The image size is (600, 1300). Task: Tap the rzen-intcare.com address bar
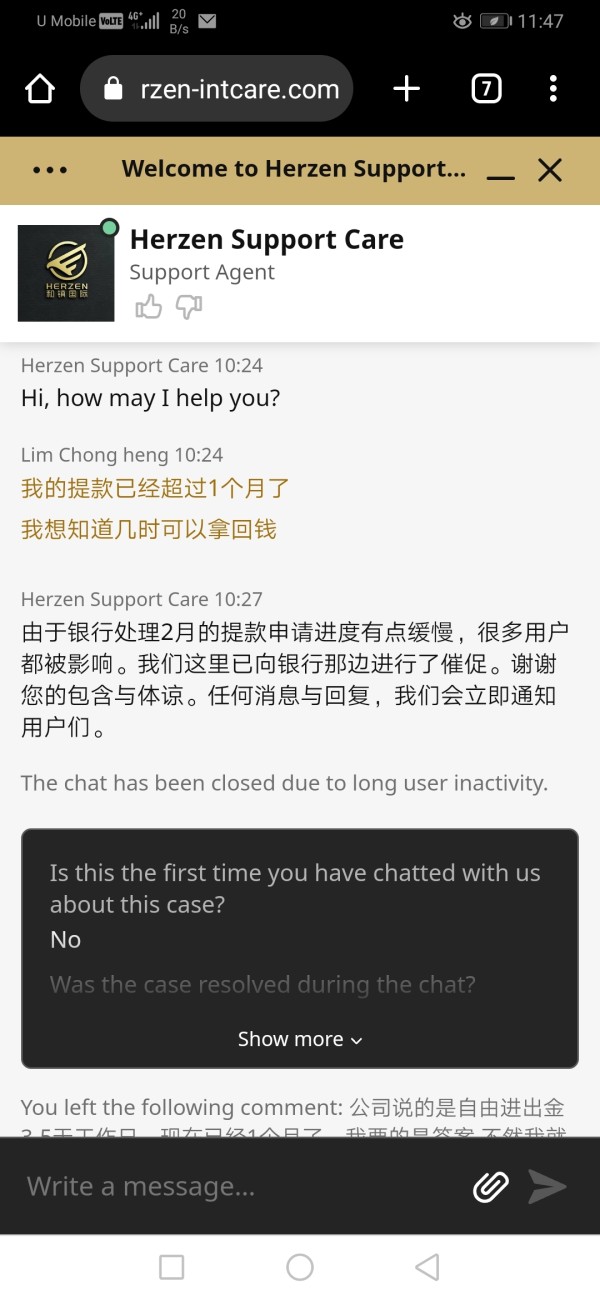(x=217, y=89)
